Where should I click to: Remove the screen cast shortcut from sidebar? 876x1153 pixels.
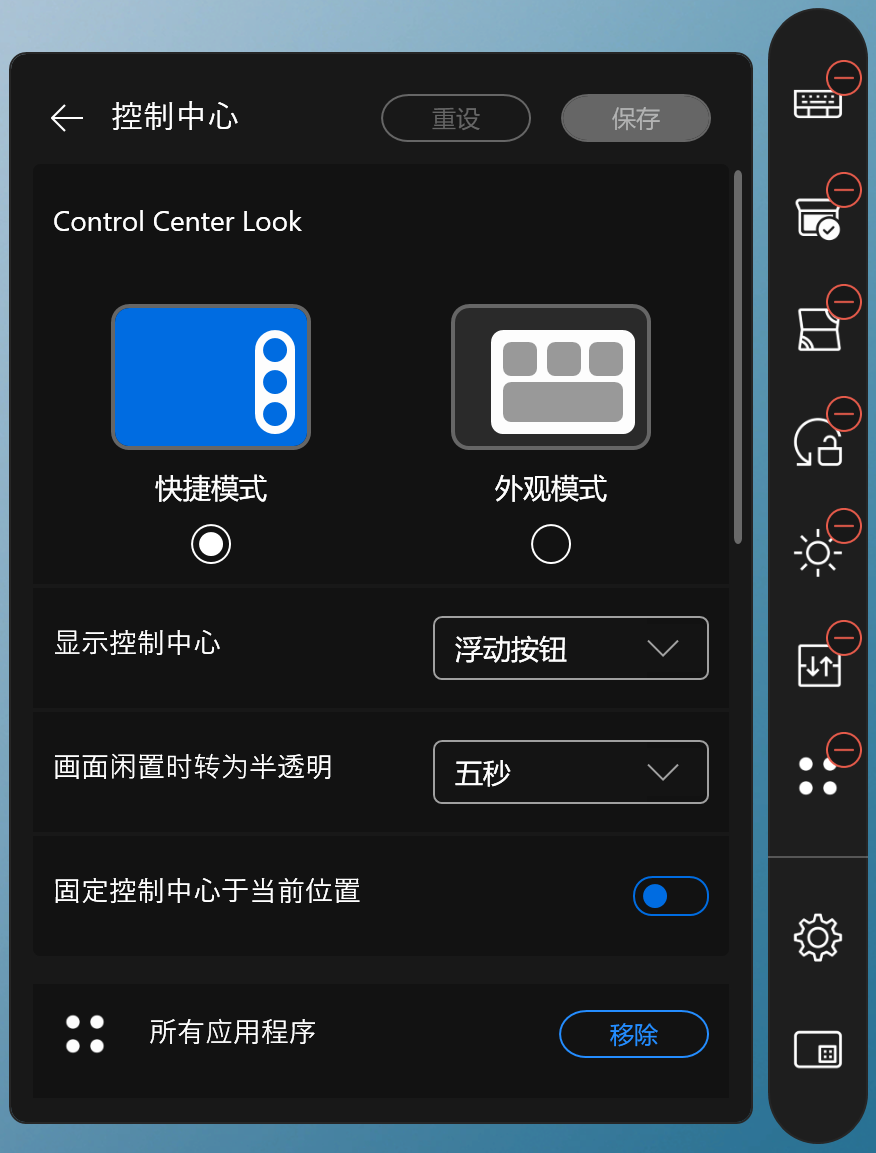coord(844,302)
